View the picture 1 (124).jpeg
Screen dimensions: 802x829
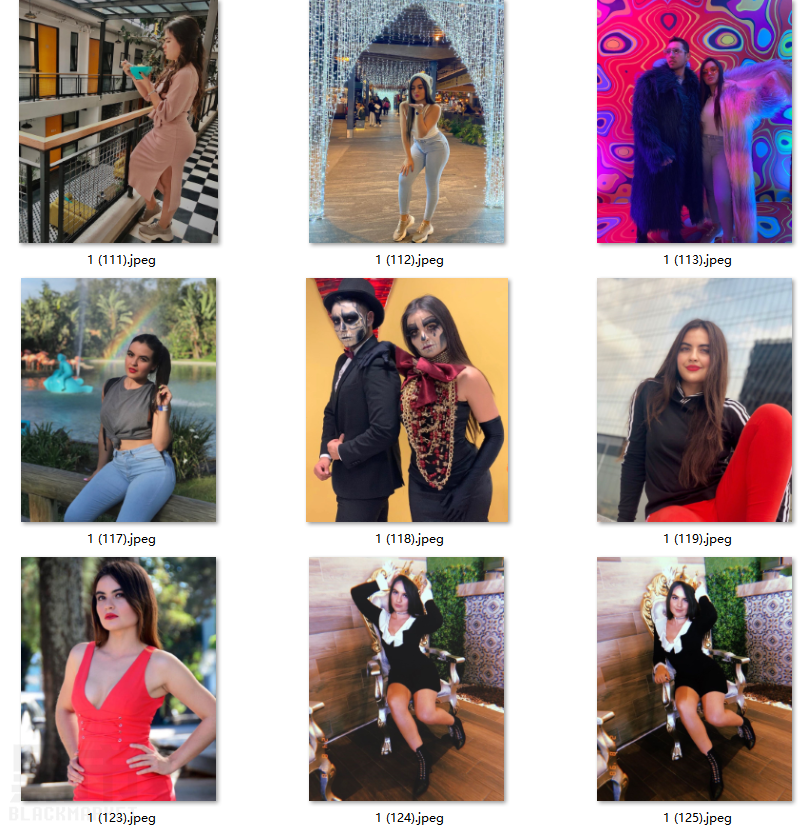click(x=406, y=679)
